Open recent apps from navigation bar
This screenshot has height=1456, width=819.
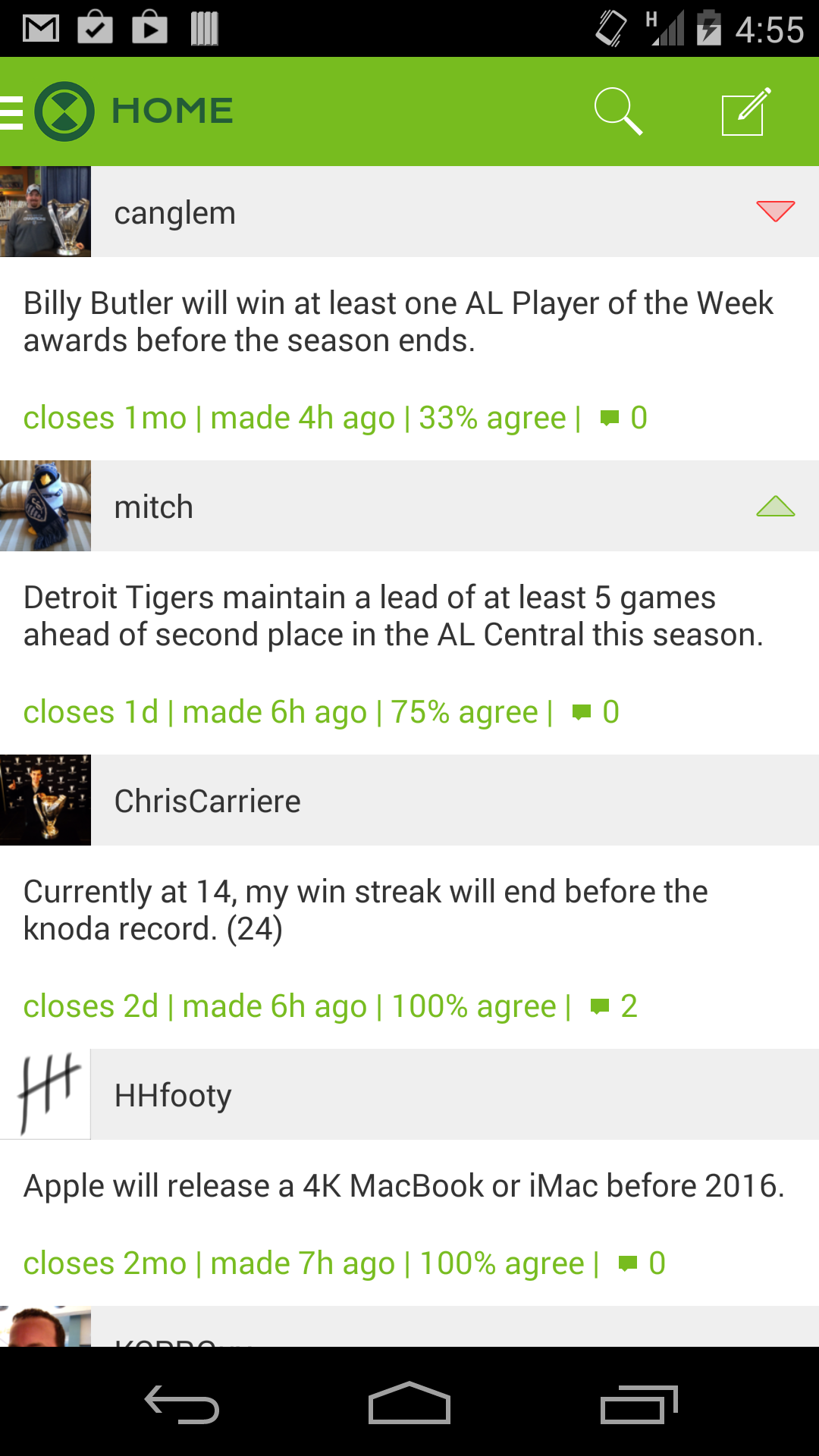tap(639, 1404)
